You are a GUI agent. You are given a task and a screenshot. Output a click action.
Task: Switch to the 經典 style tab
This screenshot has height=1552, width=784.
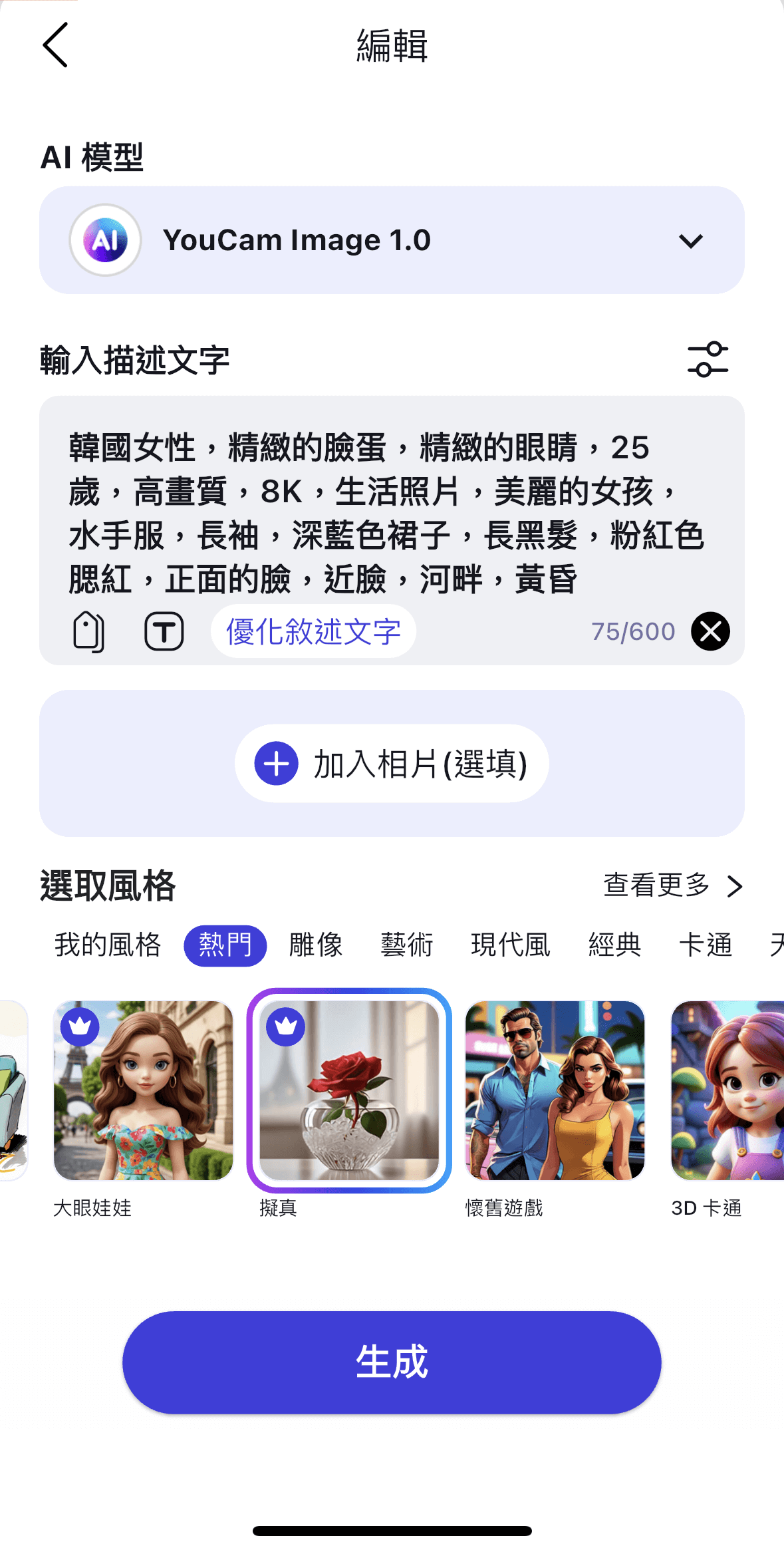614,945
